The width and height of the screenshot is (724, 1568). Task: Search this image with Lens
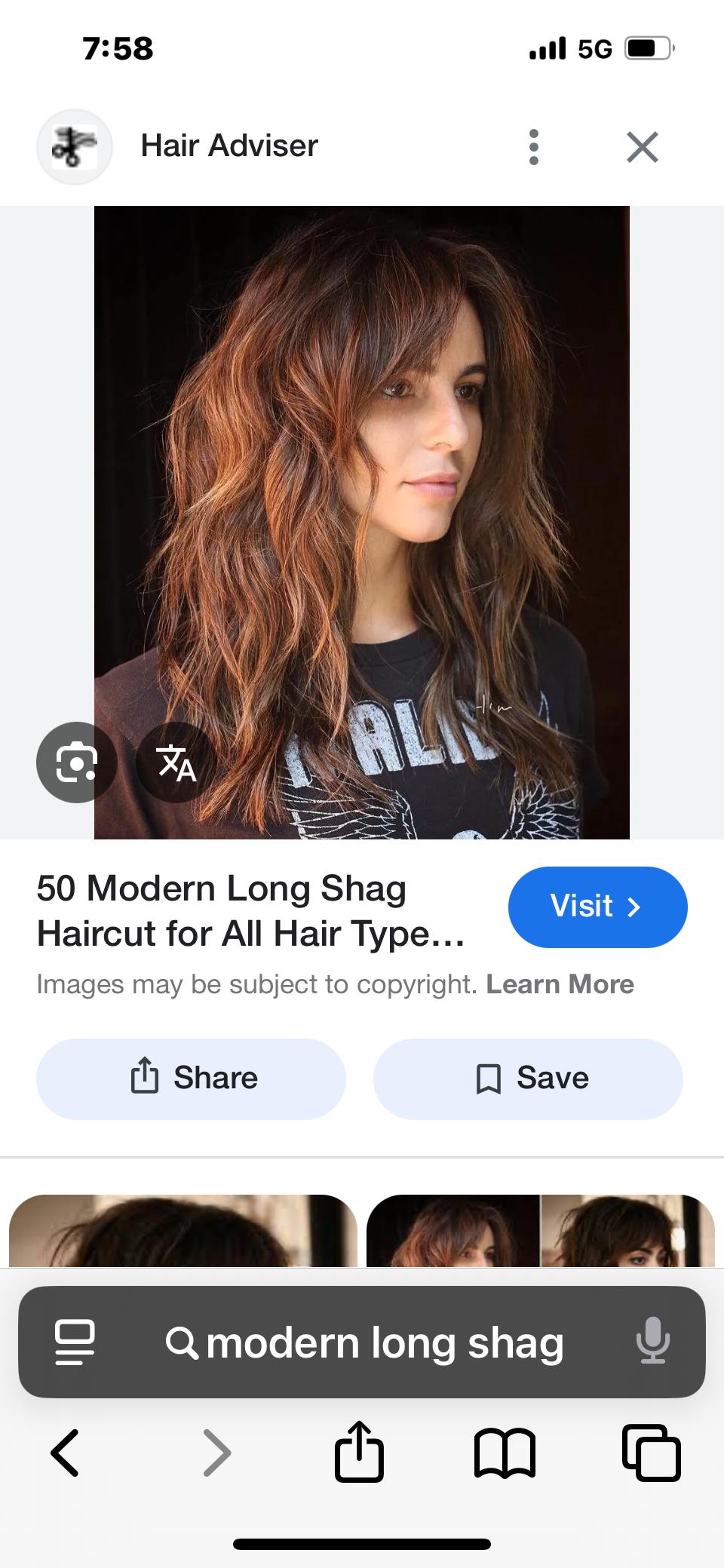click(76, 763)
